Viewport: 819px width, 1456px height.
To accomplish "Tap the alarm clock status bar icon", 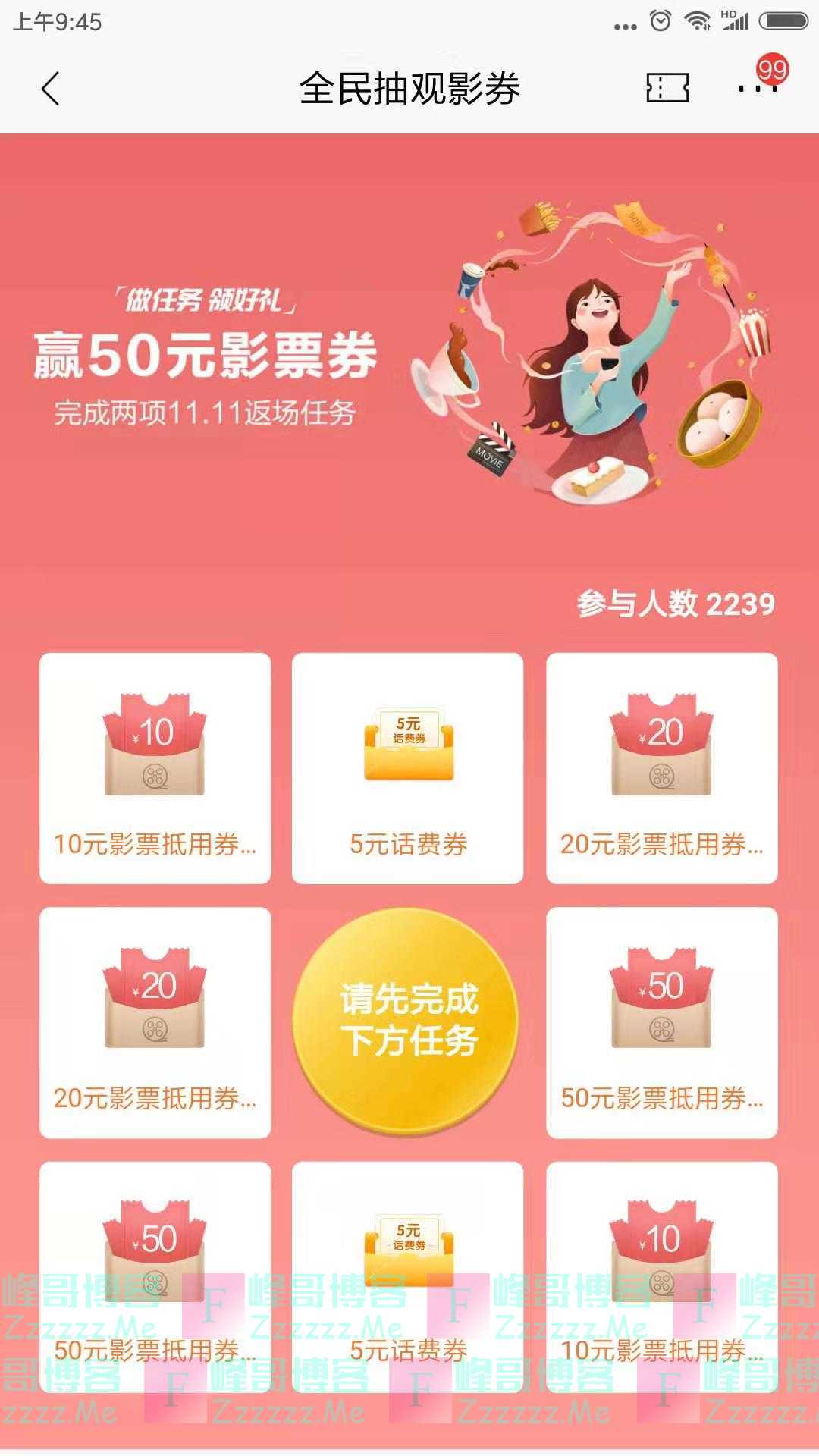I will 660,20.
